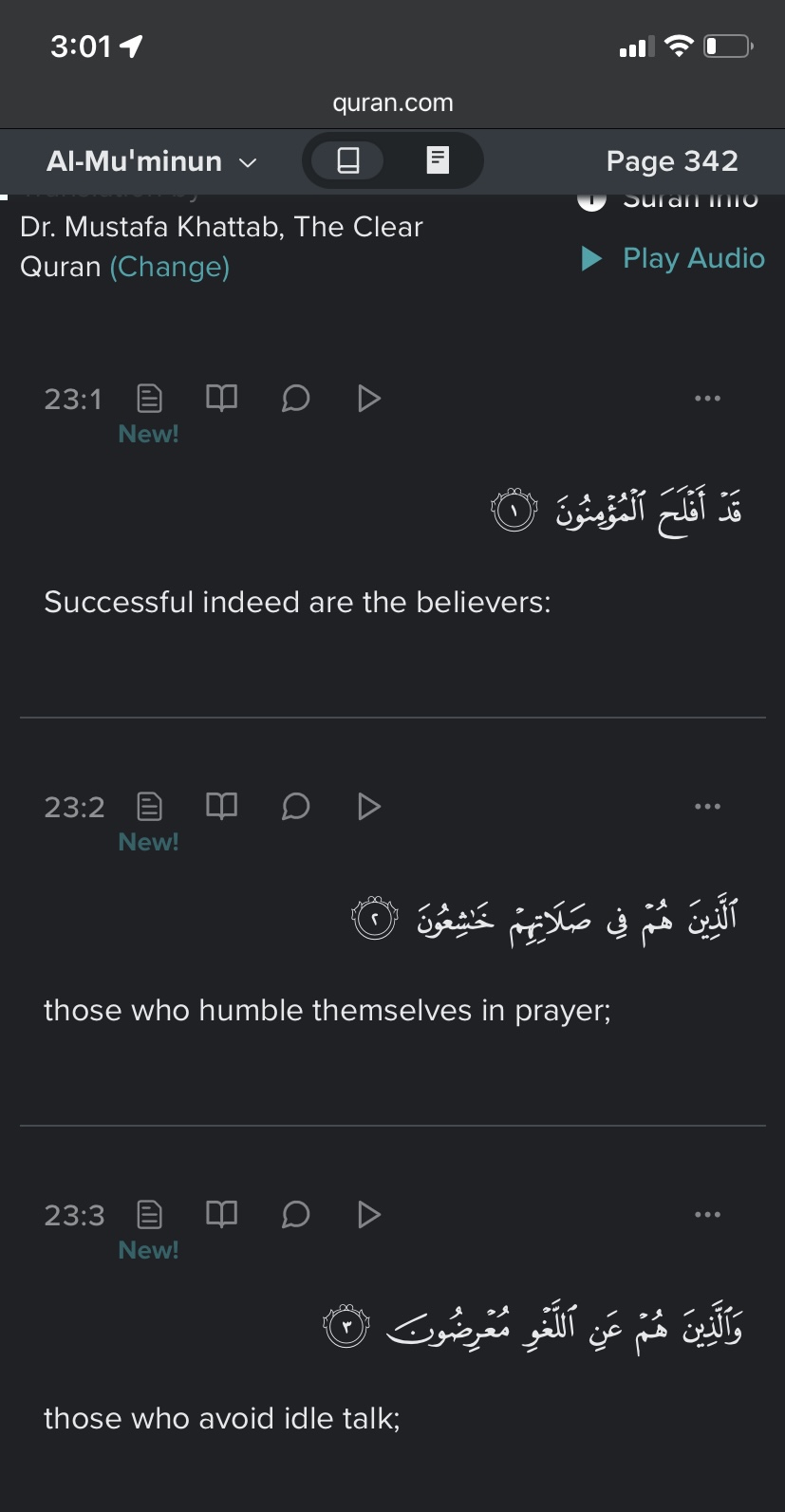Open tafsir notes icon for verse 23:3

click(150, 1215)
